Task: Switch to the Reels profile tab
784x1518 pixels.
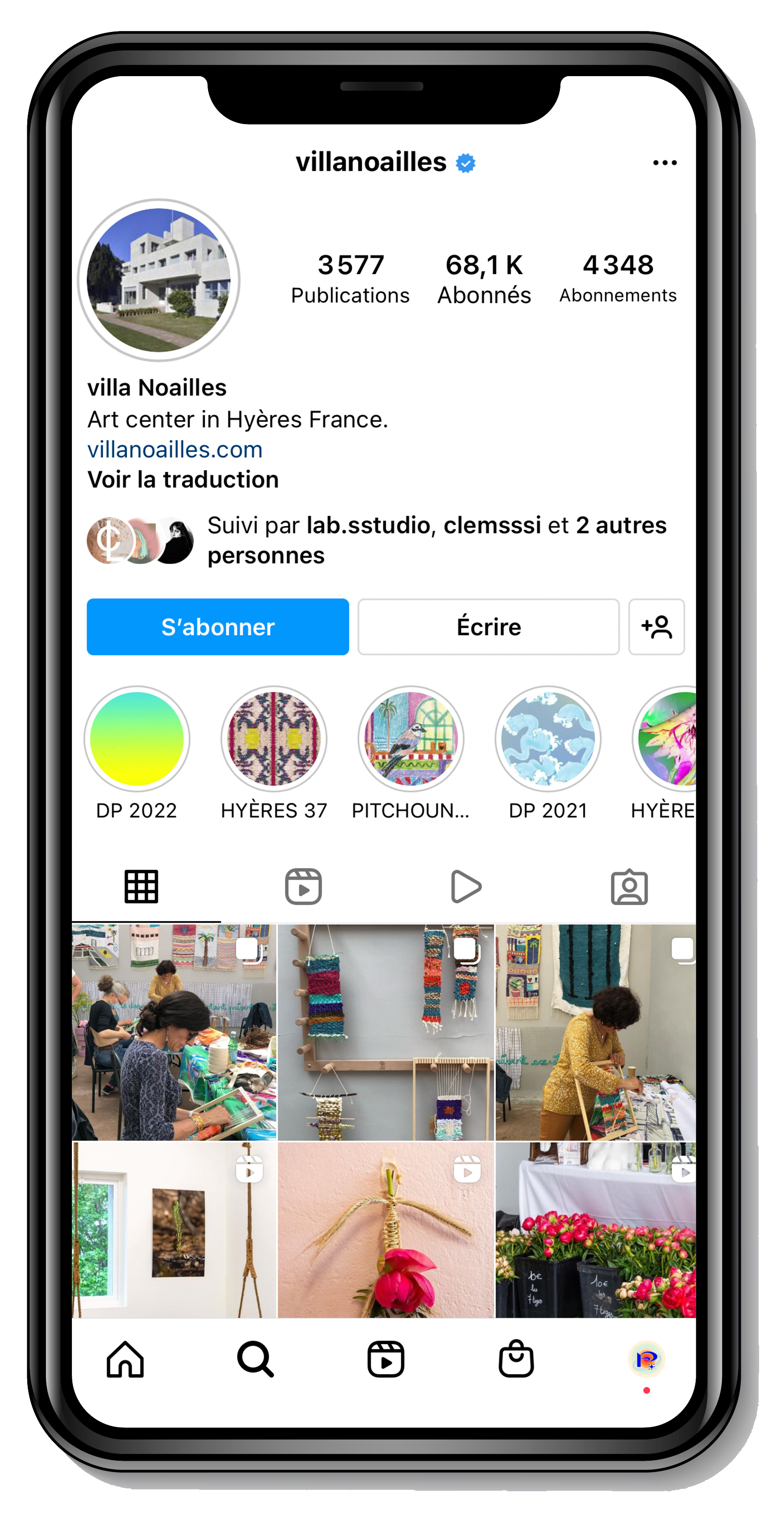Action: pos(303,886)
